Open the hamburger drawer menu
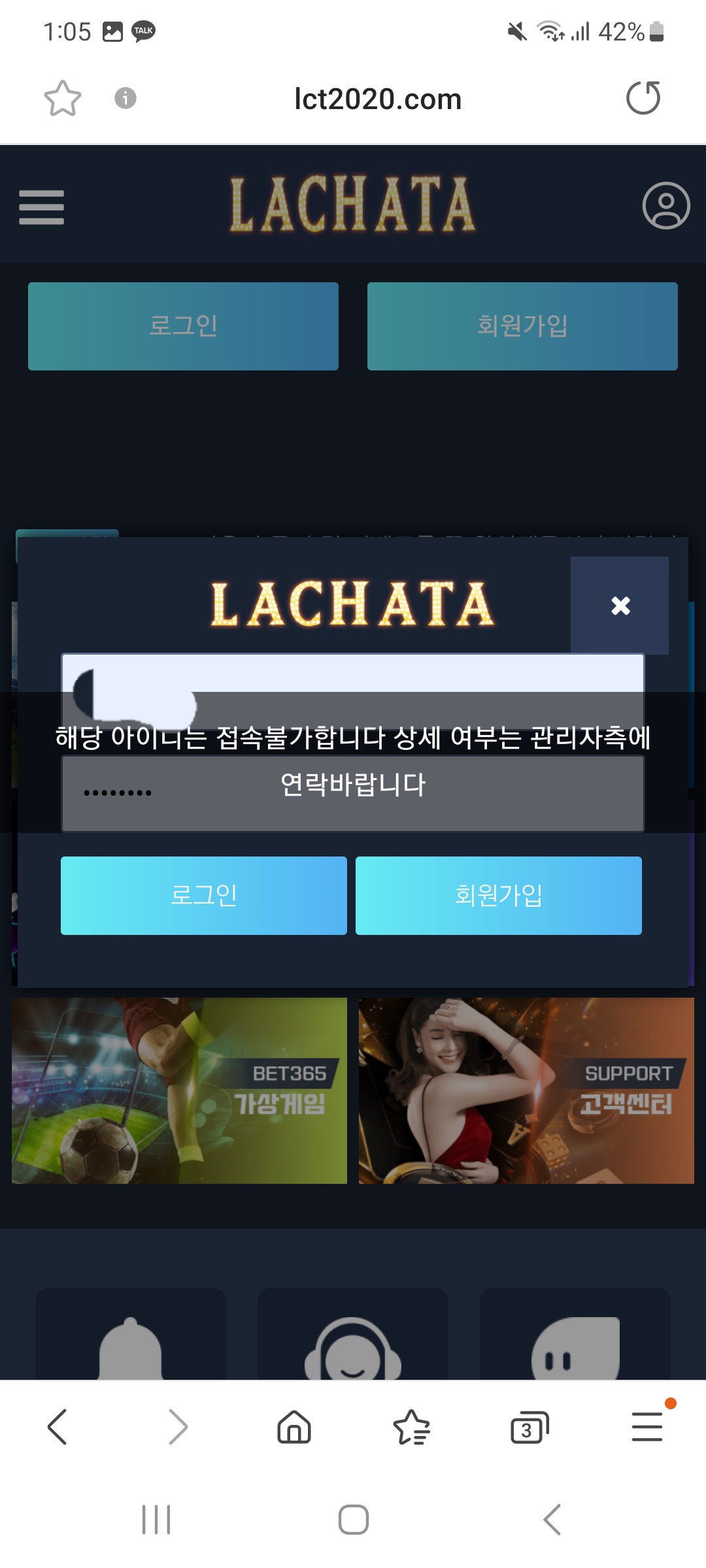 click(x=42, y=207)
